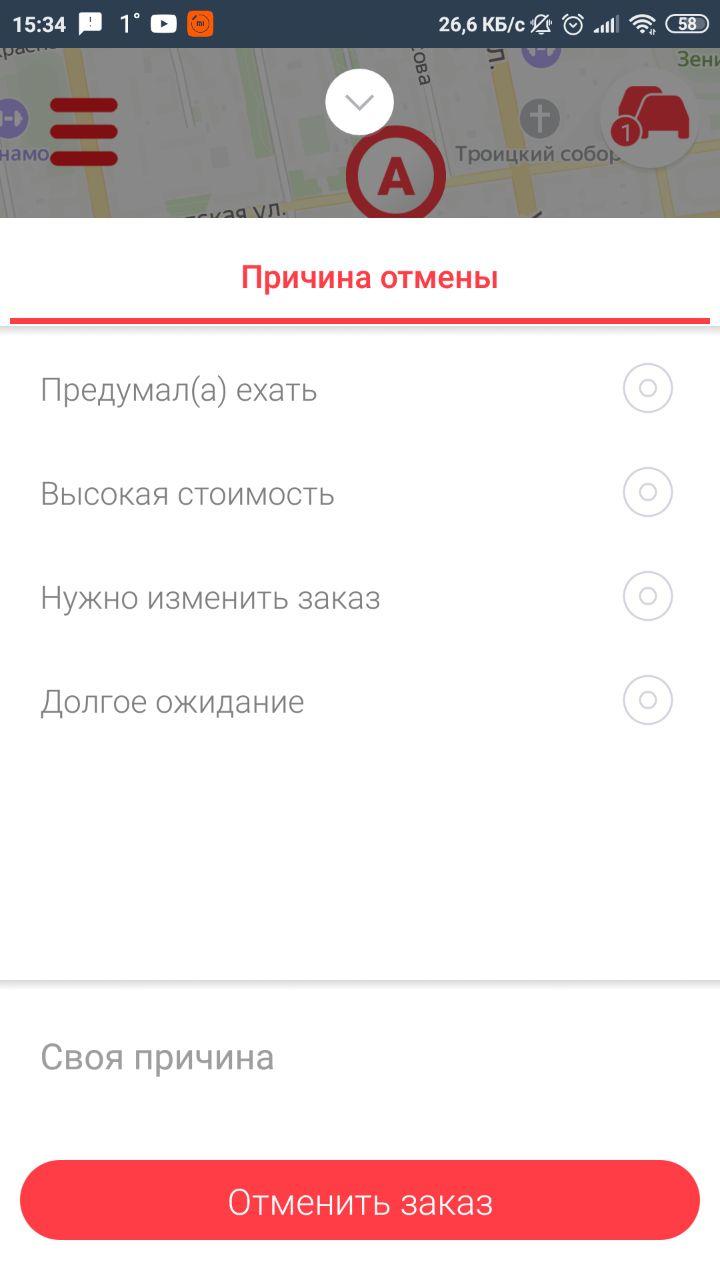The height and width of the screenshot is (1280, 720).
Task: Pick the "Нужно изменить заказ" option
Action: (x=647, y=596)
